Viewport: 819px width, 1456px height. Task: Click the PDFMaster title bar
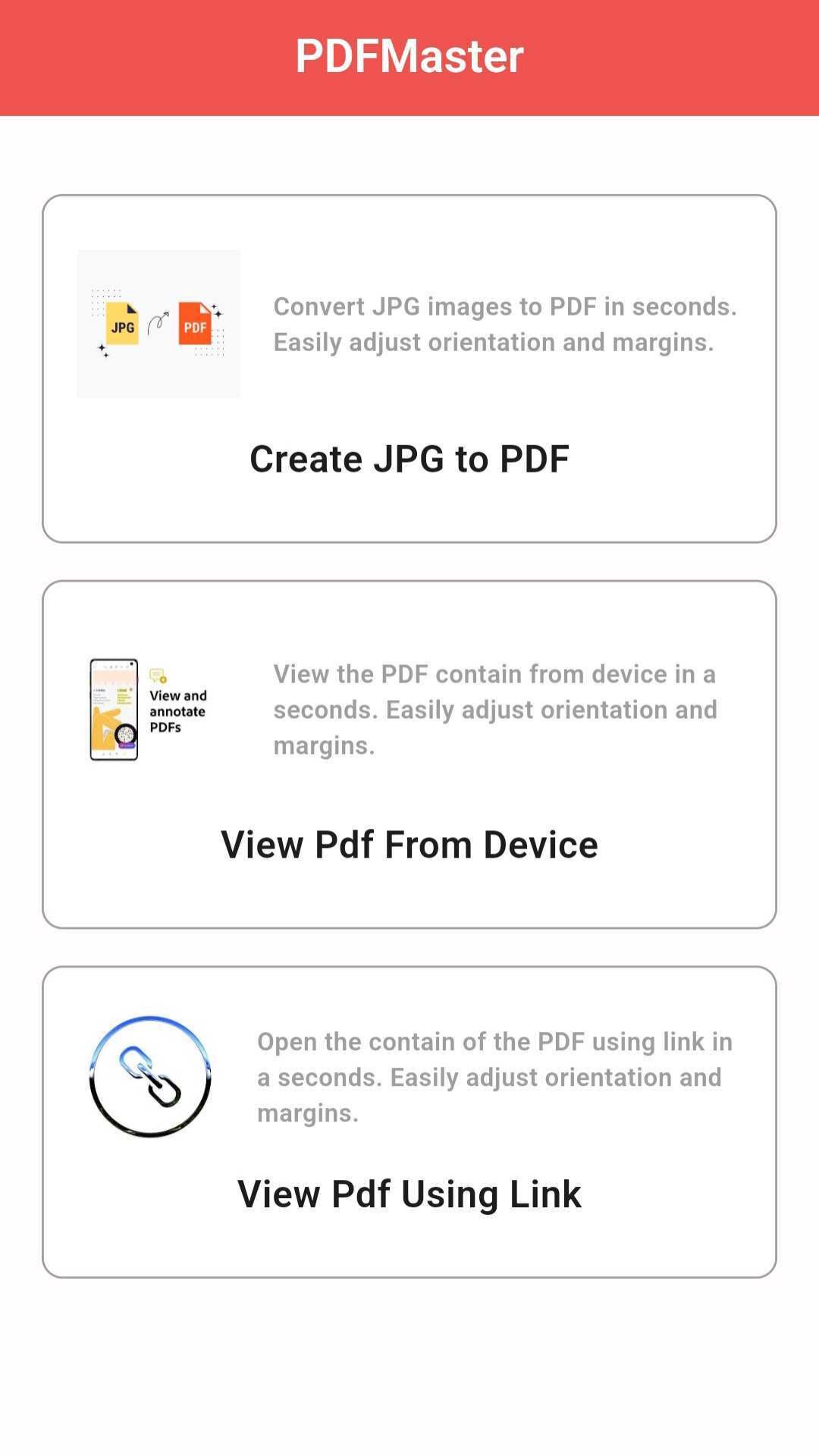(x=409, y=55)
